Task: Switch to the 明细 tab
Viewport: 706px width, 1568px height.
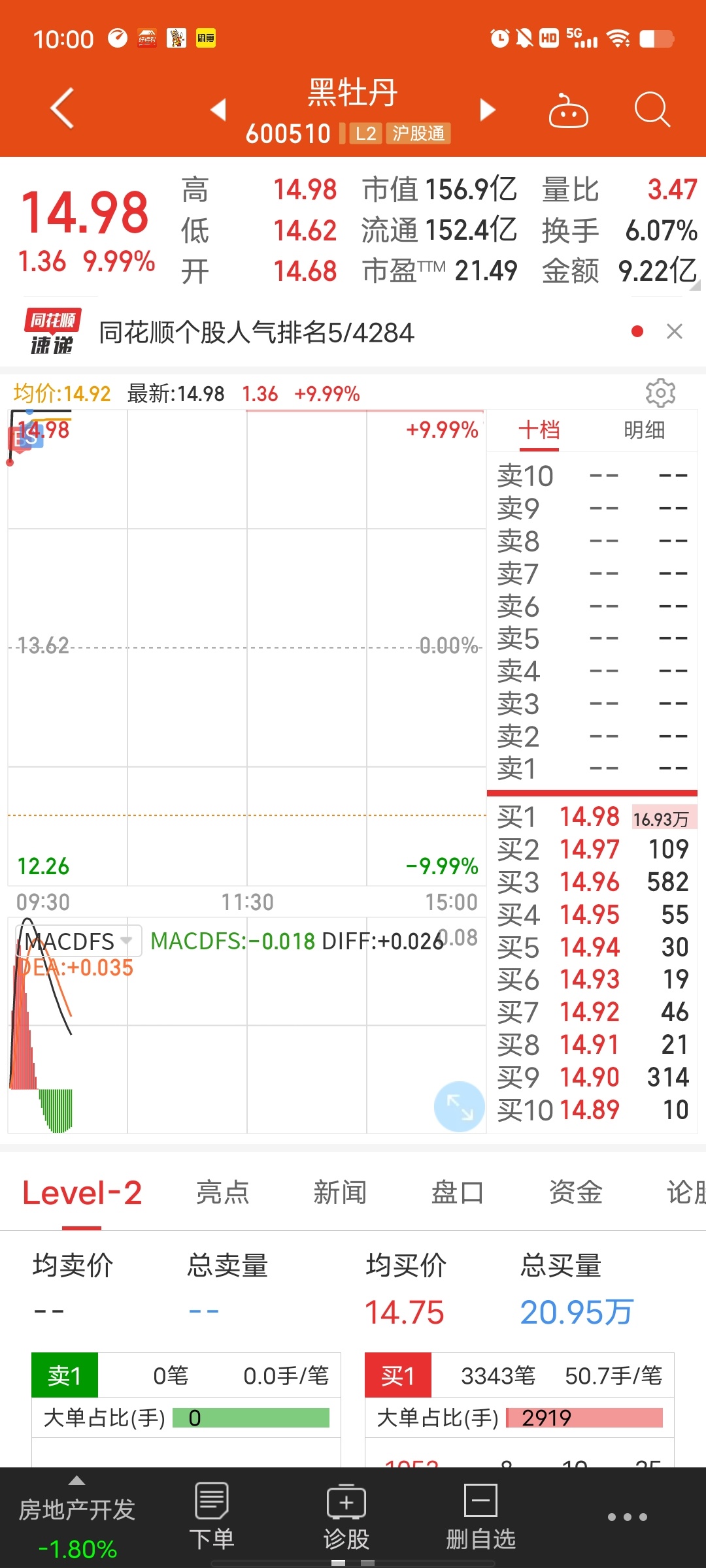Action: [x=644, y=430]
